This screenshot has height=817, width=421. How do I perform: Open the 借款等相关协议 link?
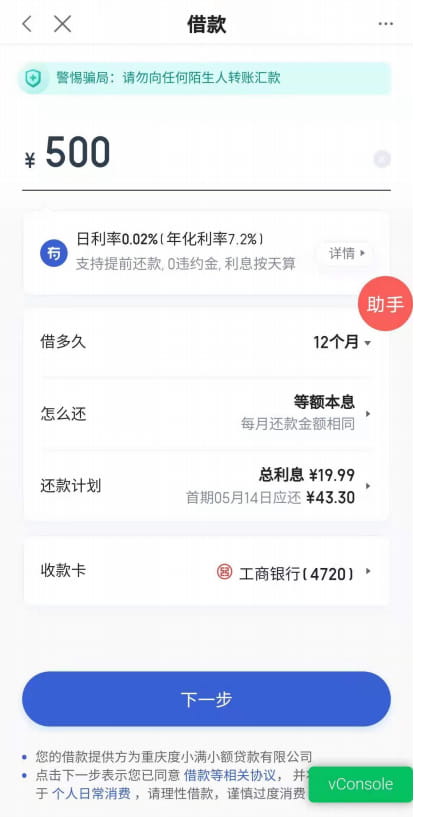(x=229, y=775)
